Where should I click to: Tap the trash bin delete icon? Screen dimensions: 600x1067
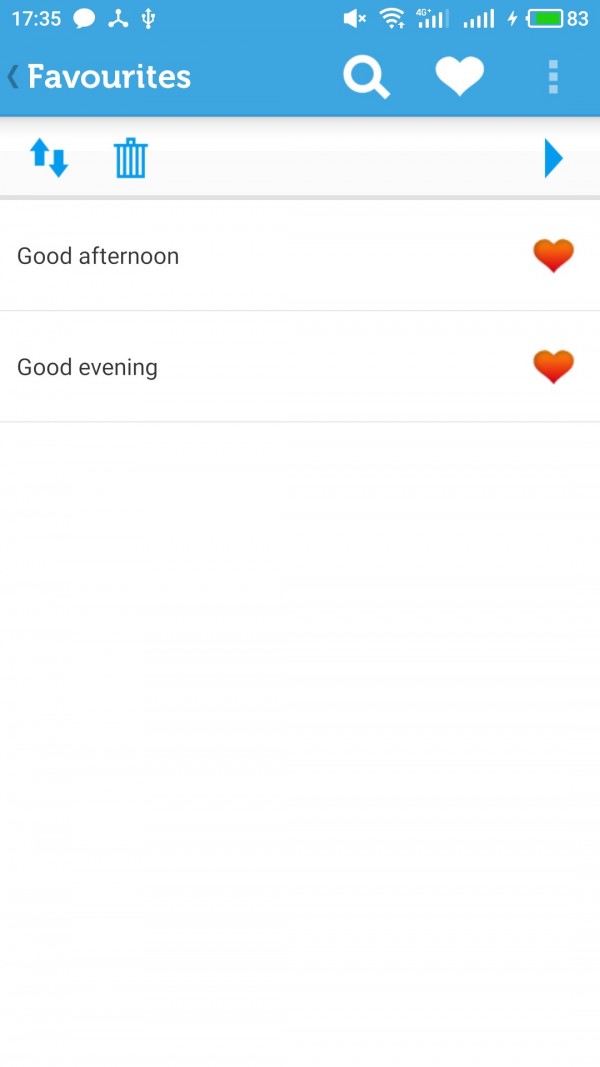tap(130, 158)
